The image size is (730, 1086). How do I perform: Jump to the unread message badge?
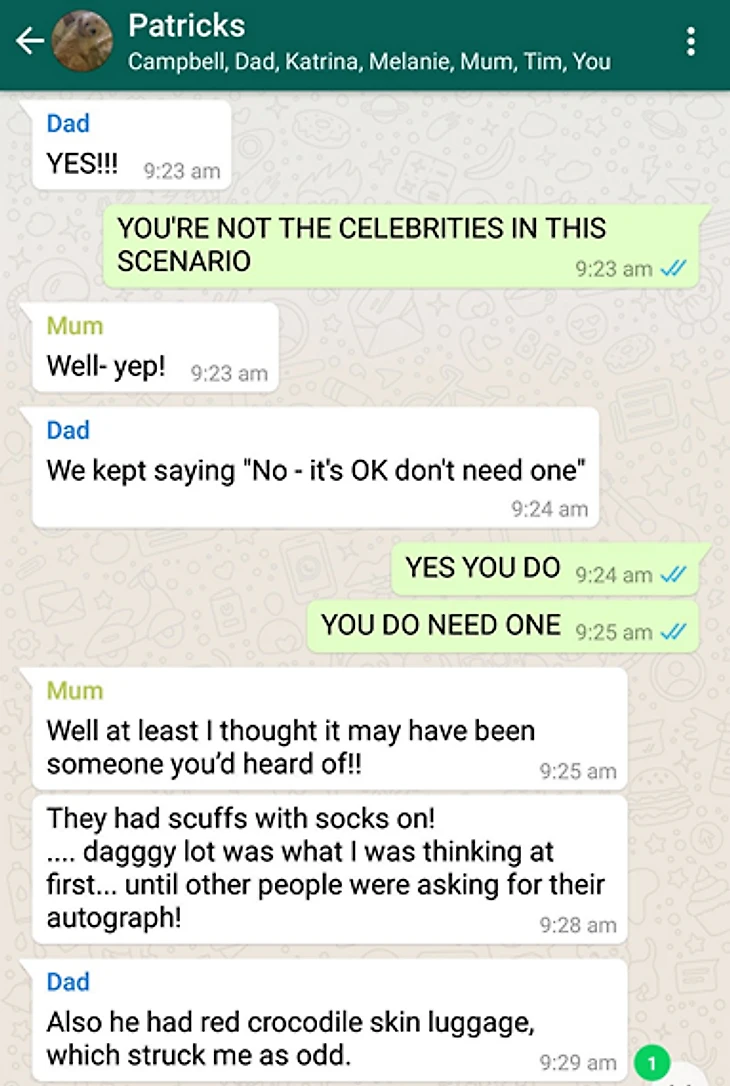[x=652, y=1063]
